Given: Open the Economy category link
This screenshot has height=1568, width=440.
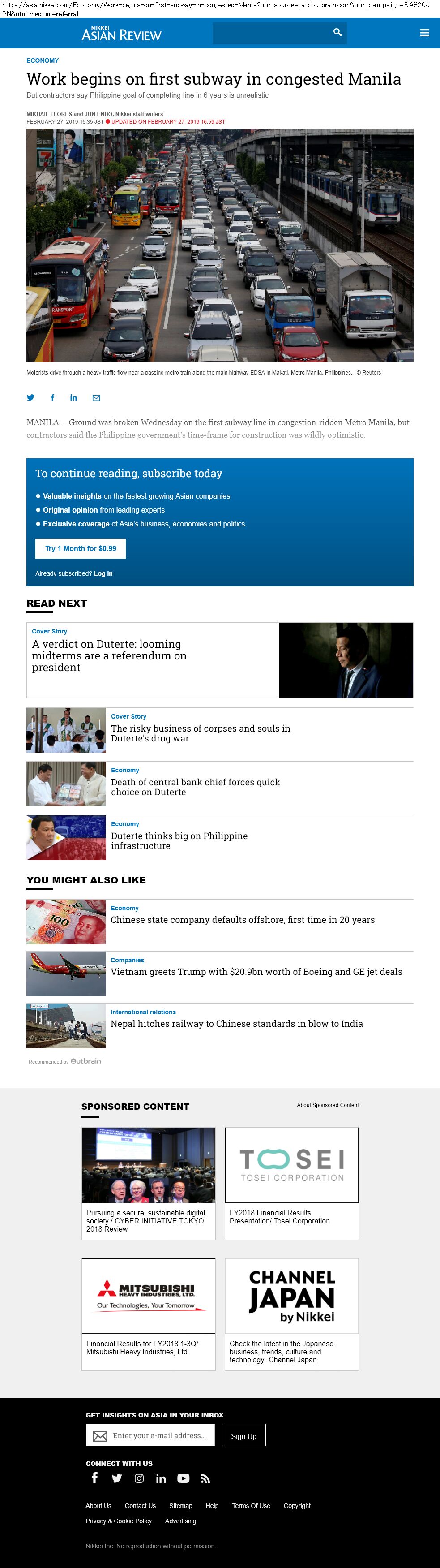Looking at the screenshot, I should [43, 60].
